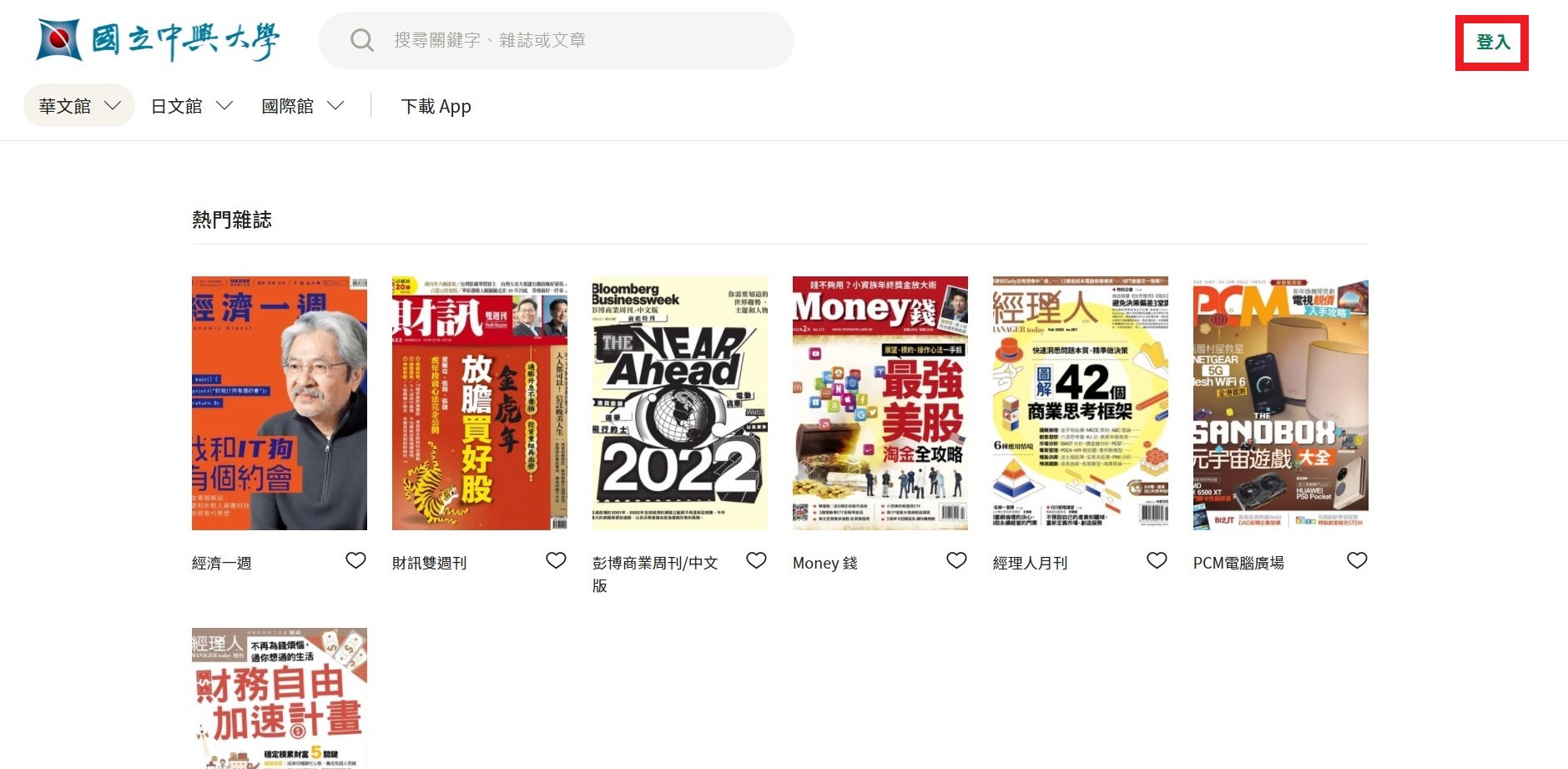This screenshot has height=769, width=1568.
Task: Open the 經理人月刊 magazine cover
Action: click(1080, 402)
